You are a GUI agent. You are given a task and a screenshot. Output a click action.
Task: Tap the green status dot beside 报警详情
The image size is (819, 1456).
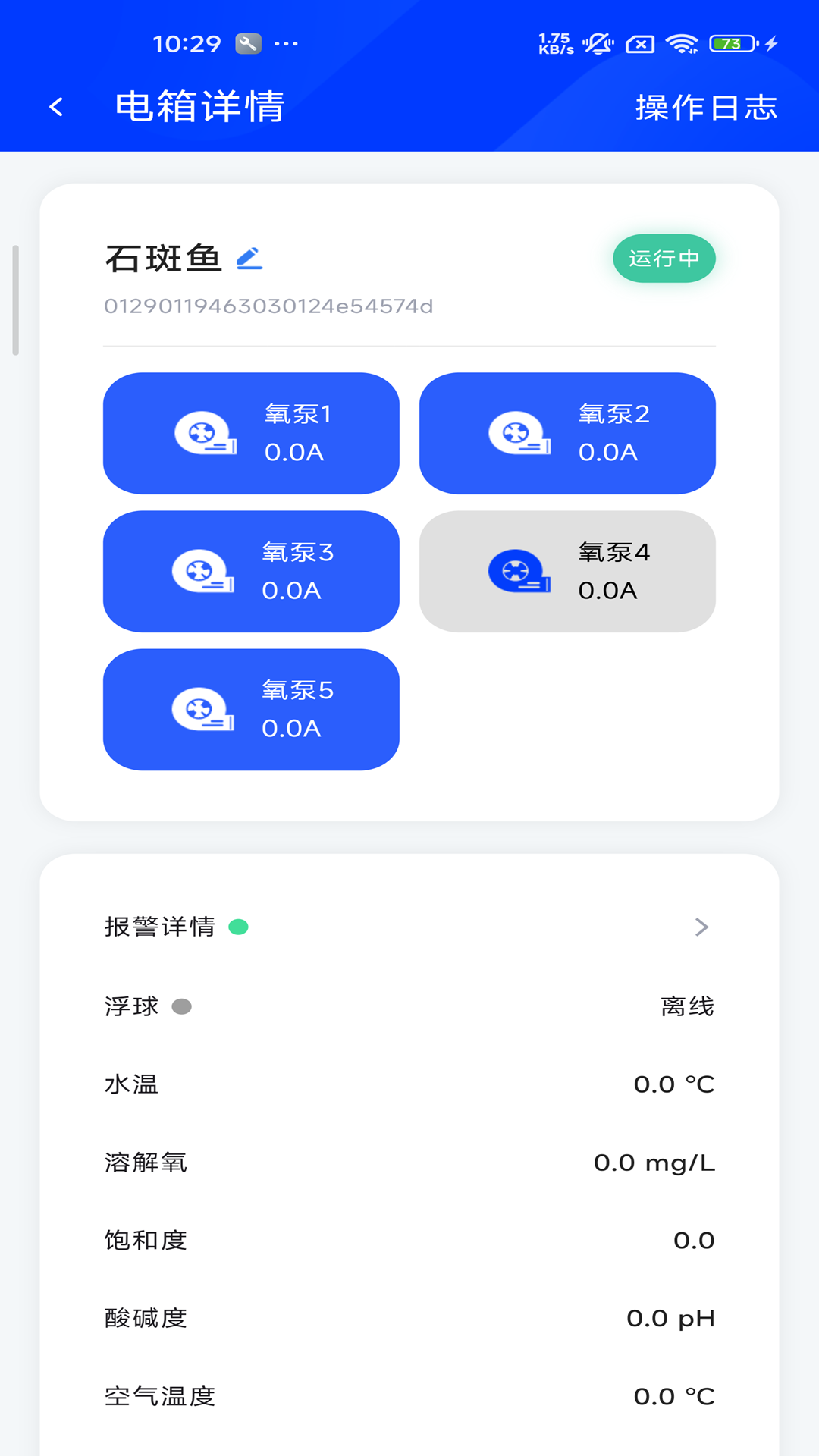point(239,927)
